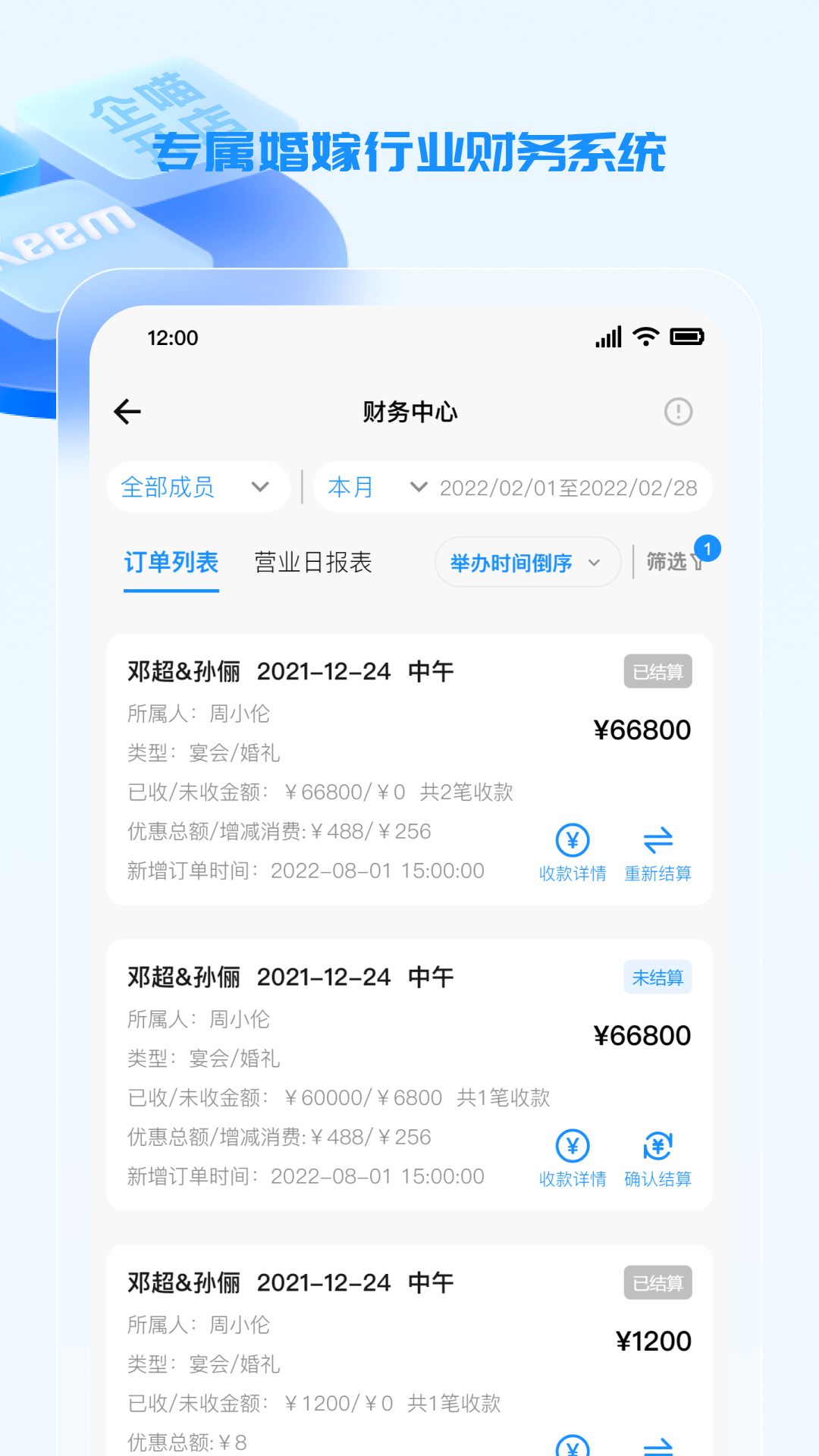Select the 订单列表 tab

171,562
